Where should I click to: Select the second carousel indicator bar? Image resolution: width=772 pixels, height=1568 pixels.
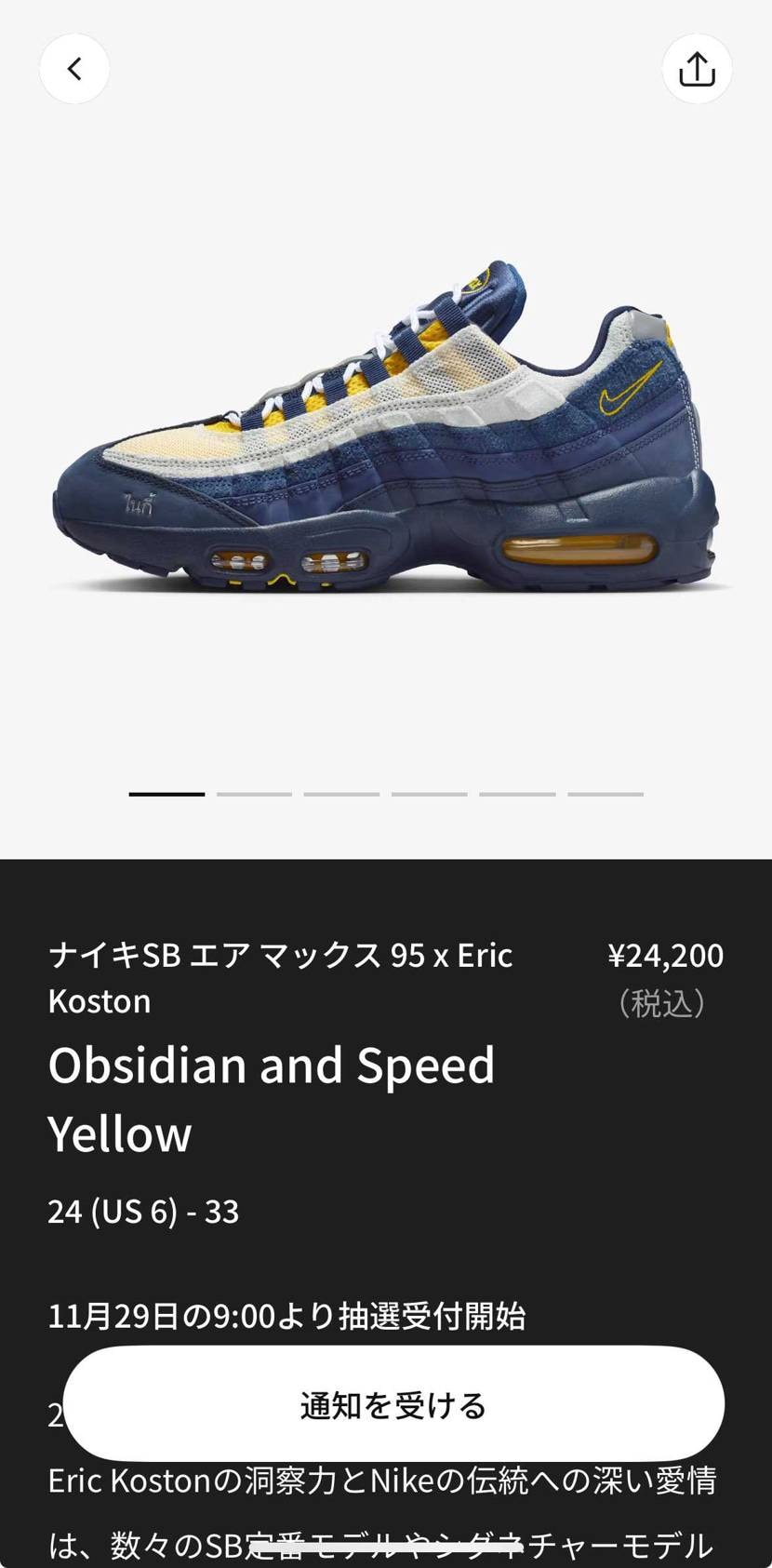point(254,794)
